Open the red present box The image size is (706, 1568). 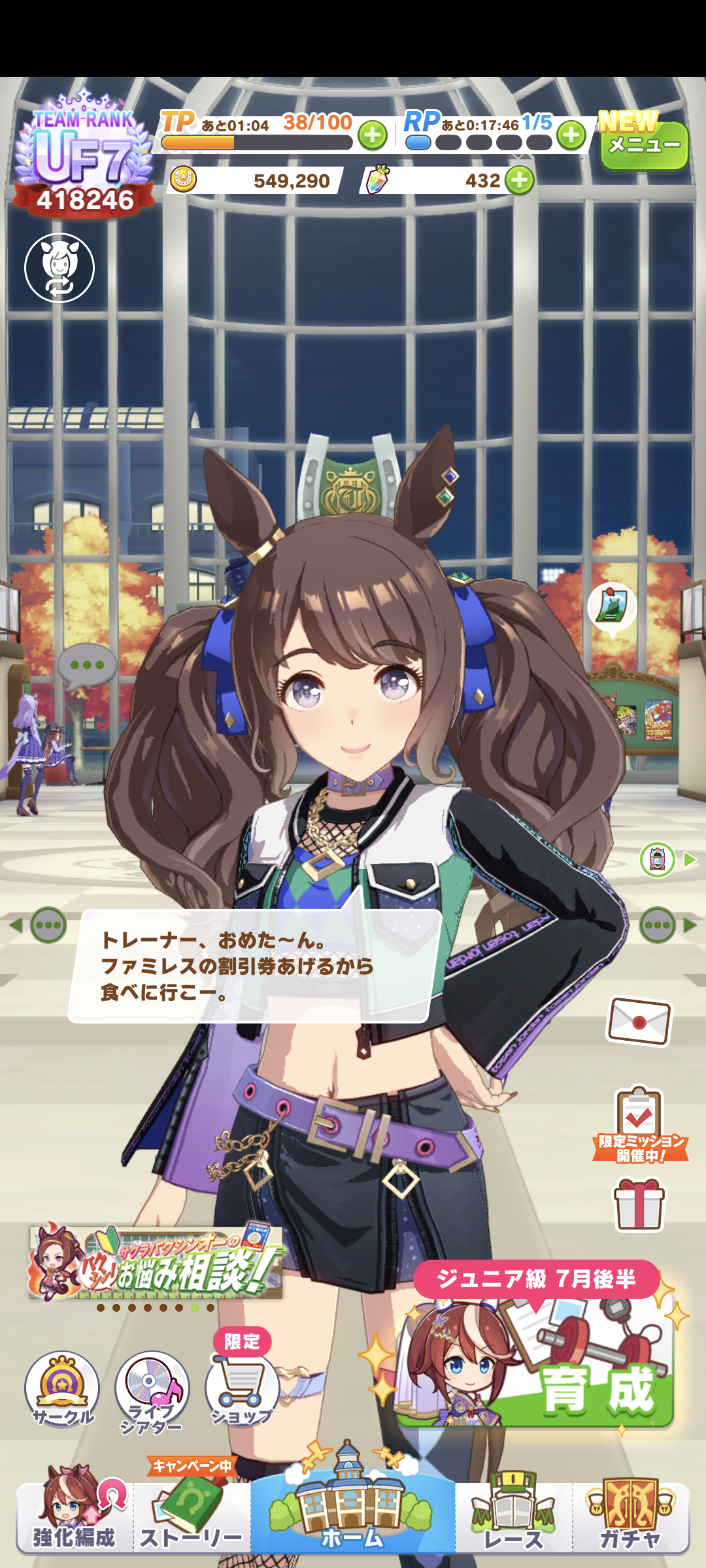639,1205
